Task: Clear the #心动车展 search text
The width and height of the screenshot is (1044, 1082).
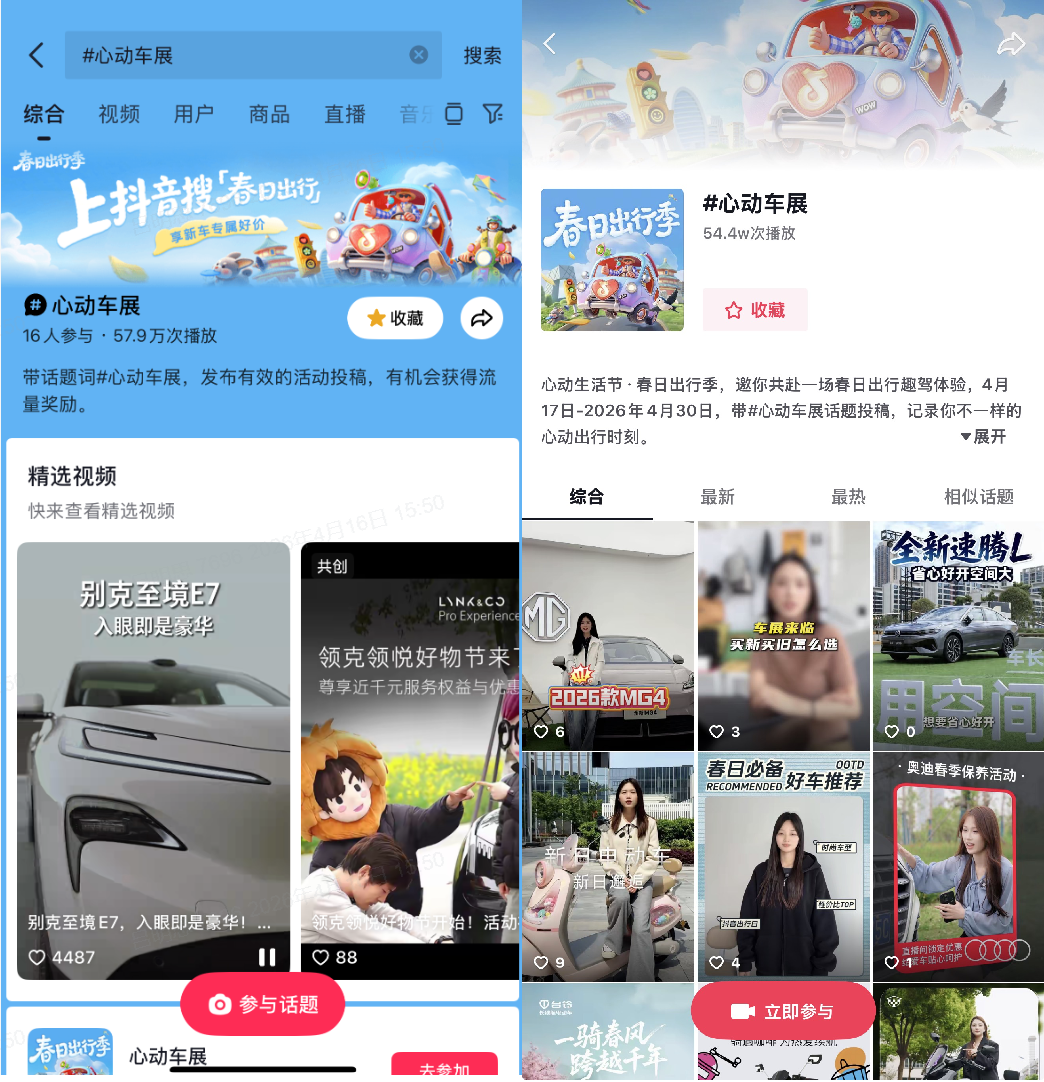Action: click(419, 55)
